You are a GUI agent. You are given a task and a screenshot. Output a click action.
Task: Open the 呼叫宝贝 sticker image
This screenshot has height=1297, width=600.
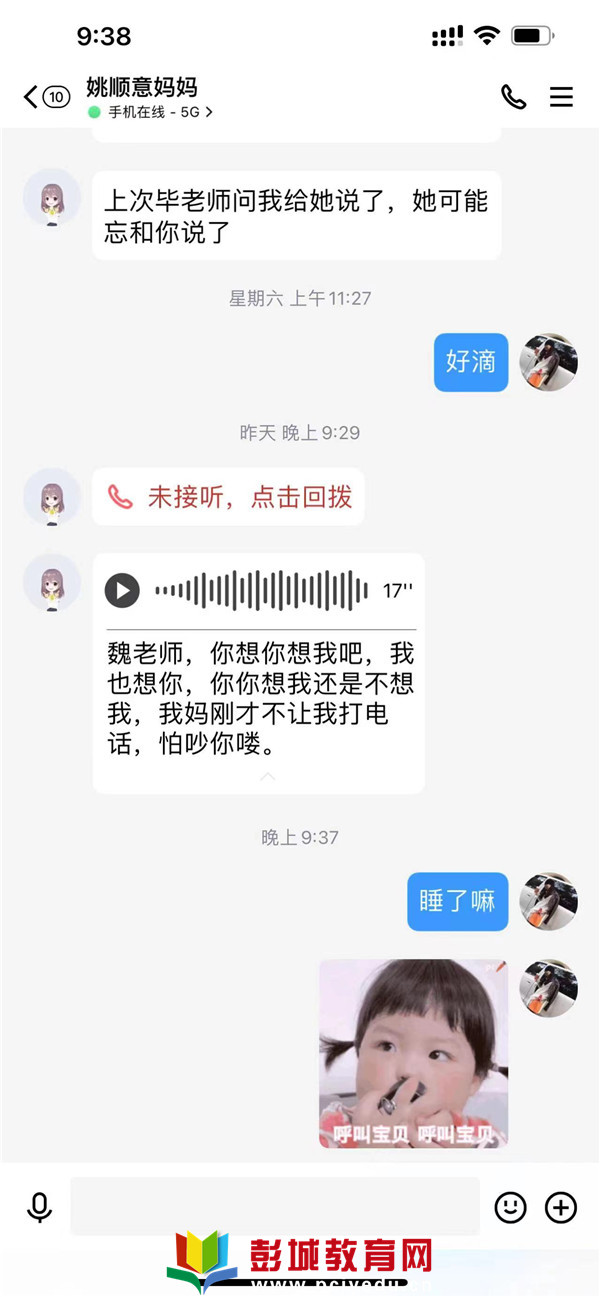click(413, 1053)
